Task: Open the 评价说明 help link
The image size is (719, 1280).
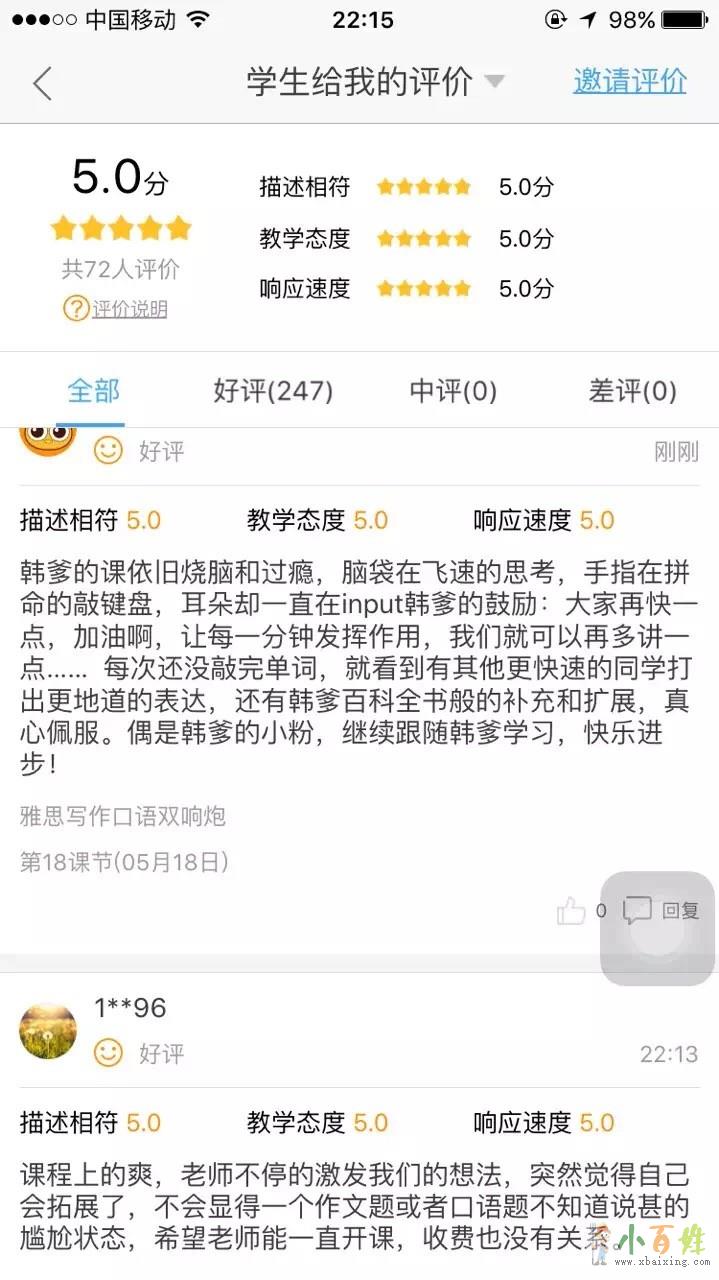Action: 116,309
